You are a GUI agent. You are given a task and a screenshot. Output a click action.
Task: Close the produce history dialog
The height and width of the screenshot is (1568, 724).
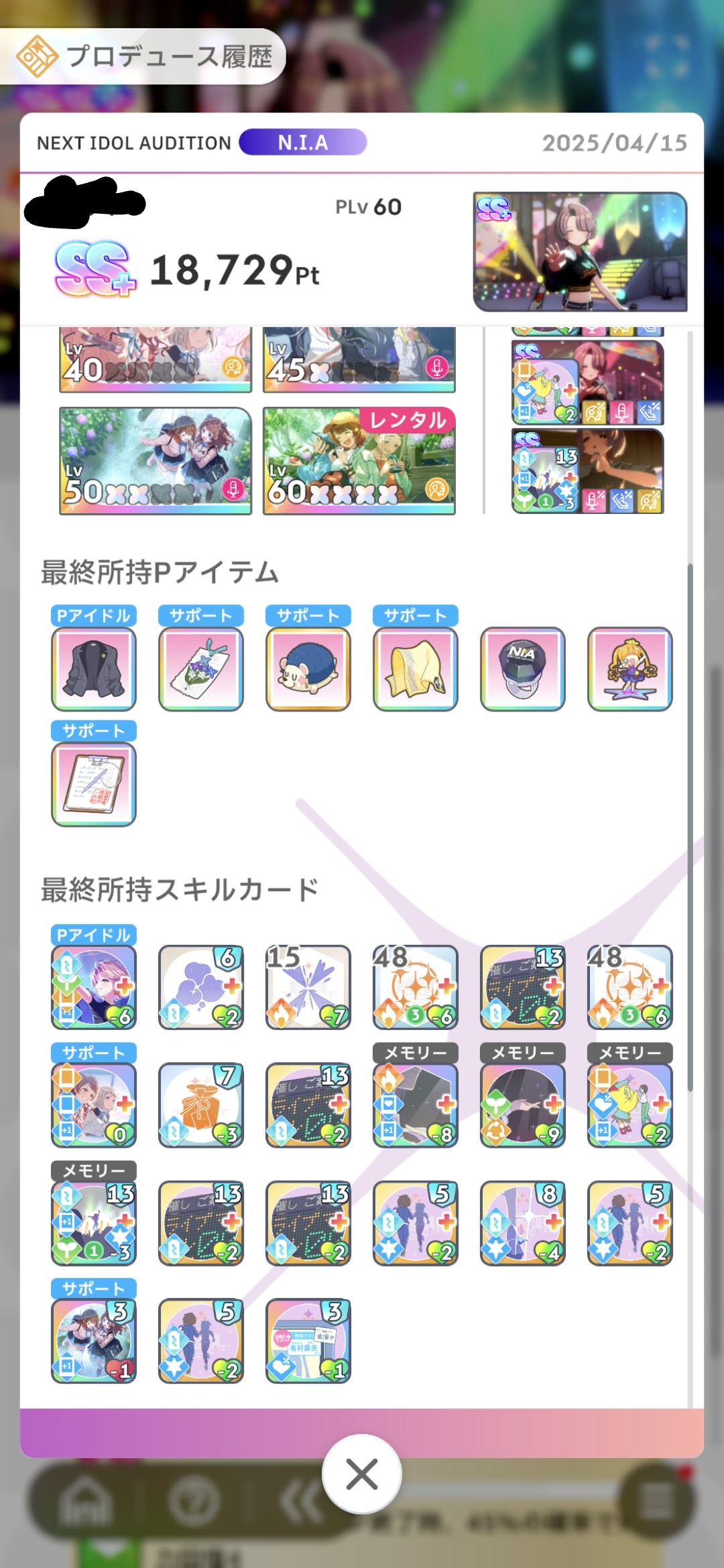tap(362, 1474)
